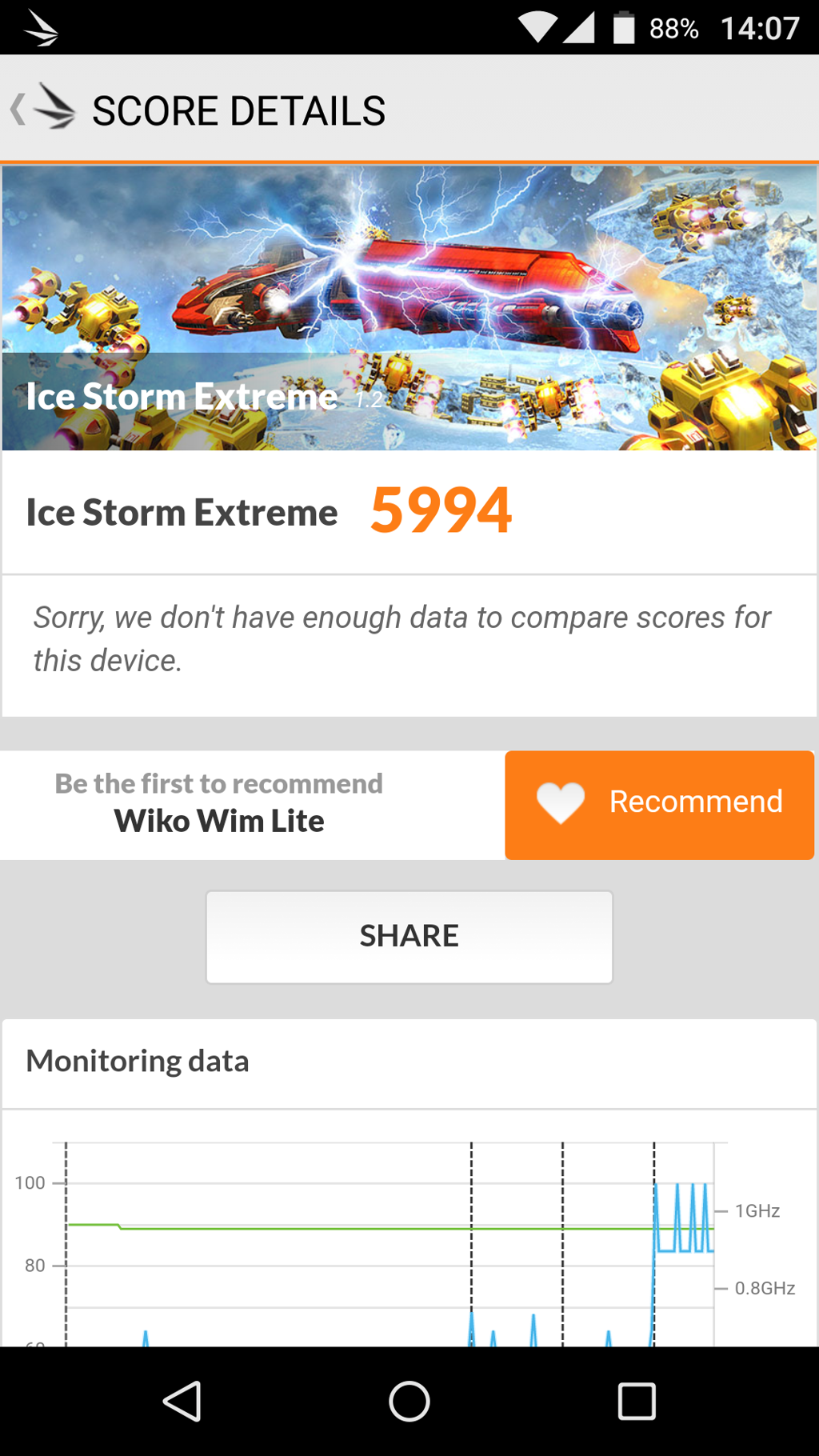
Task: Recommend the Wiko Wim Lite
Action: tap(659, 805)
